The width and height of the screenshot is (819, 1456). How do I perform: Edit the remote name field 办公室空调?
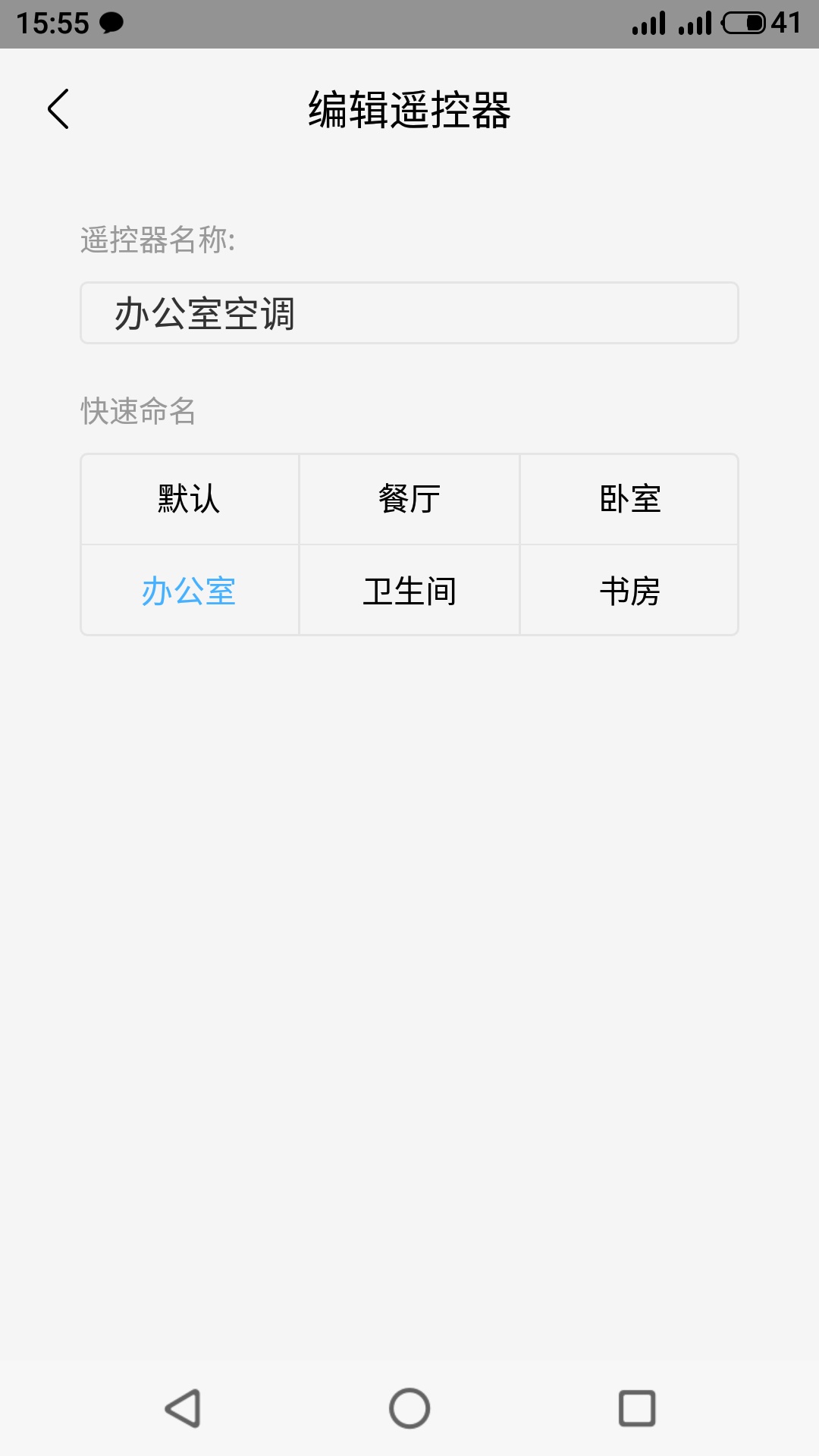[409, 313]
